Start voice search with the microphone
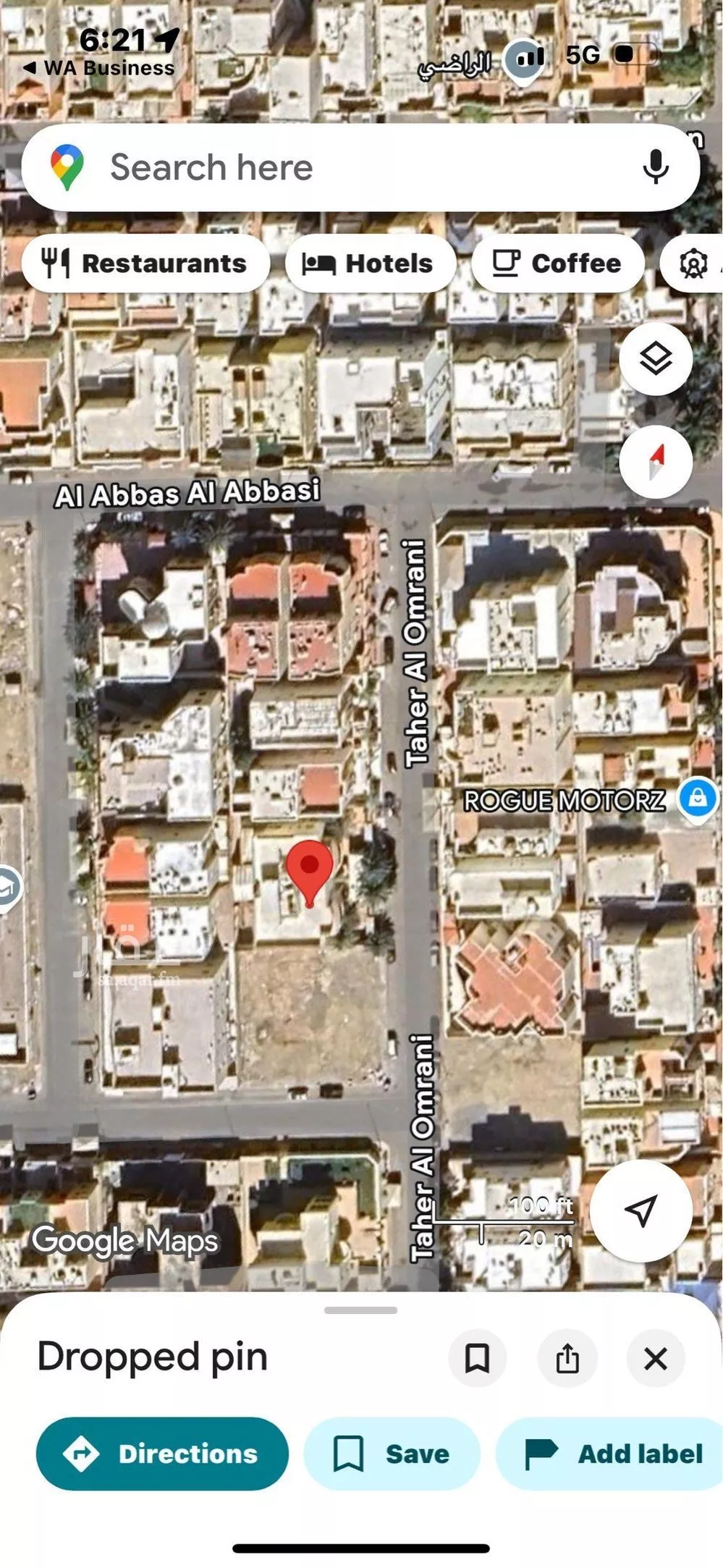 pos(655,167)
